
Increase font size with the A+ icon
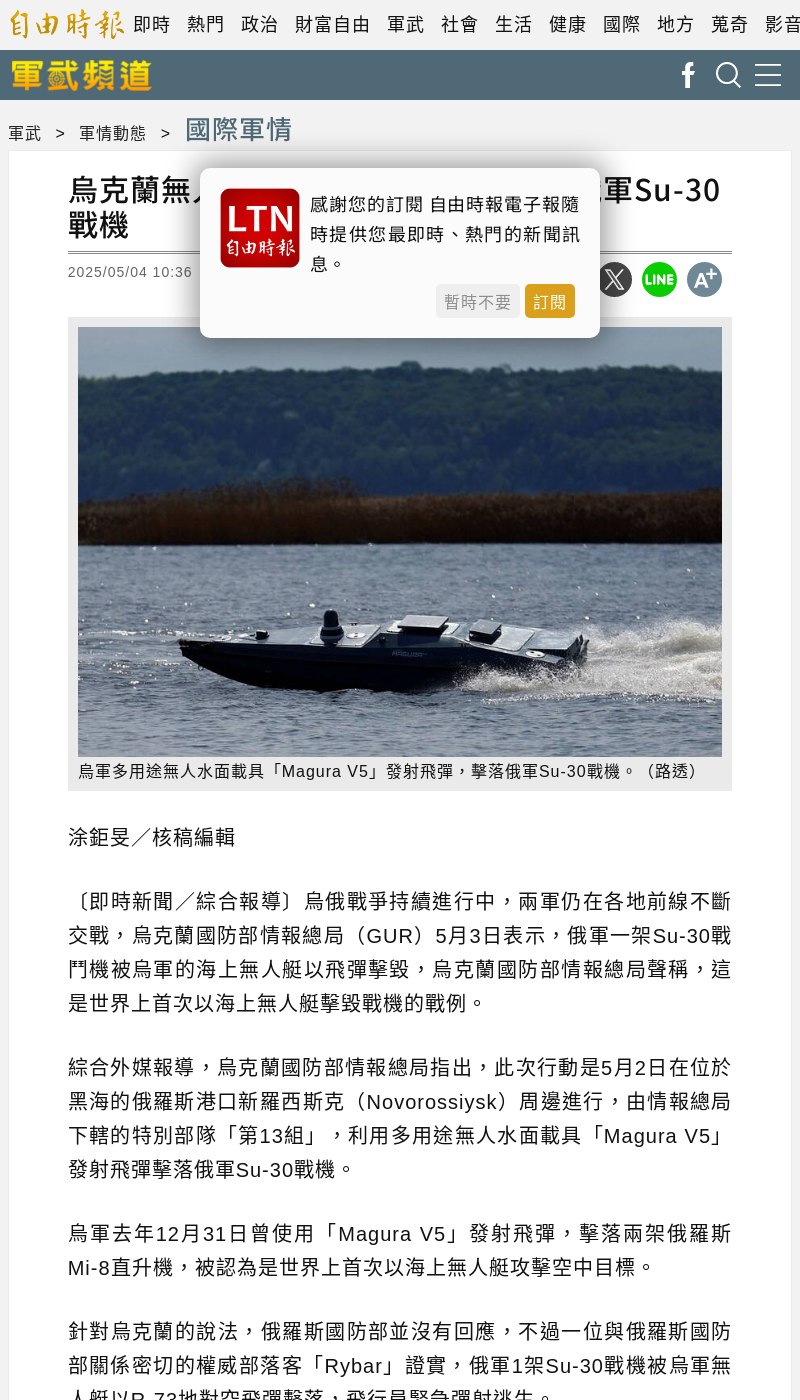pyautogui.click(x=704, y=280)
